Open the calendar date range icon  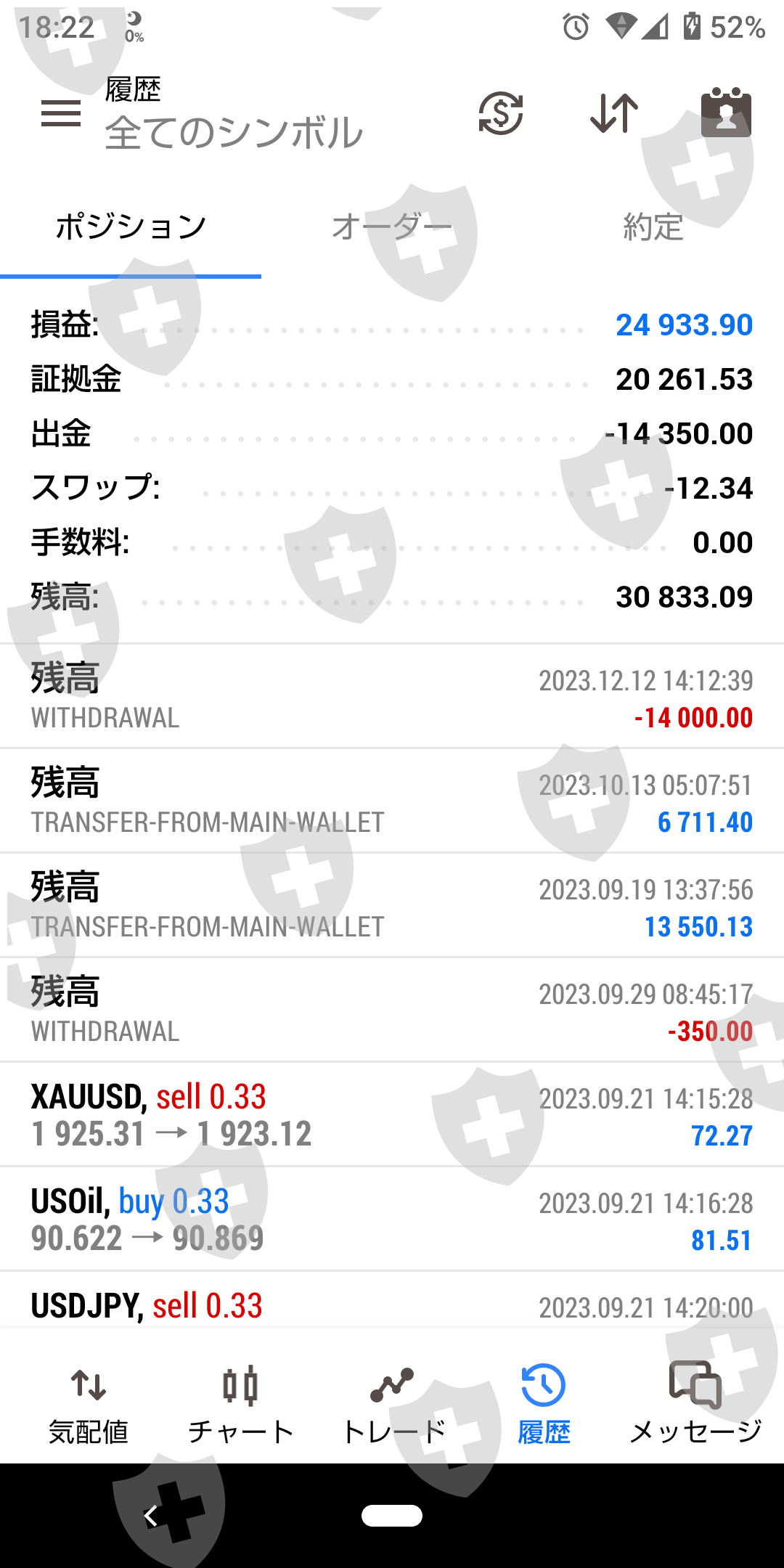coord(726,113)
